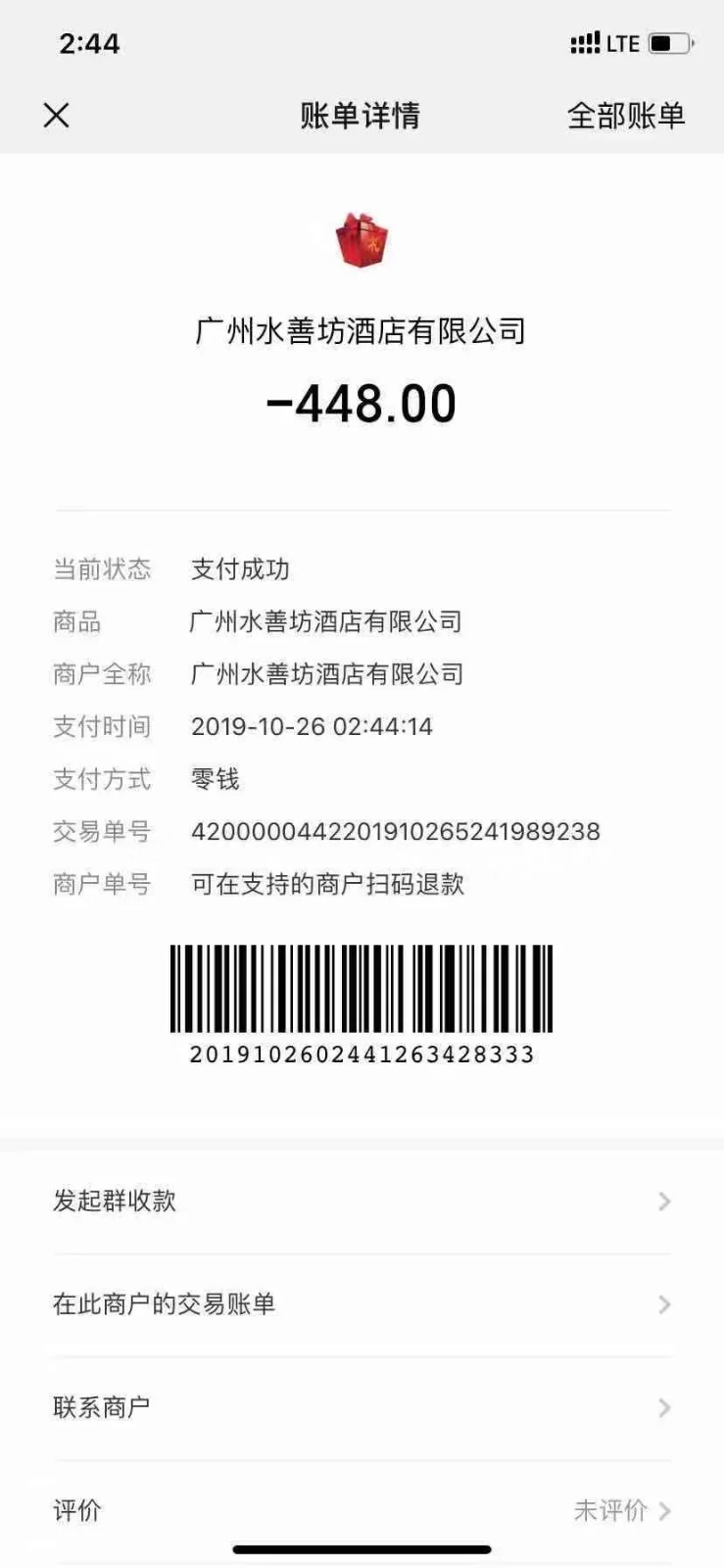Start a group collection via 发起群收款
The width and height of the screenshot is (724, 1568).
(x=361, y=1201)
